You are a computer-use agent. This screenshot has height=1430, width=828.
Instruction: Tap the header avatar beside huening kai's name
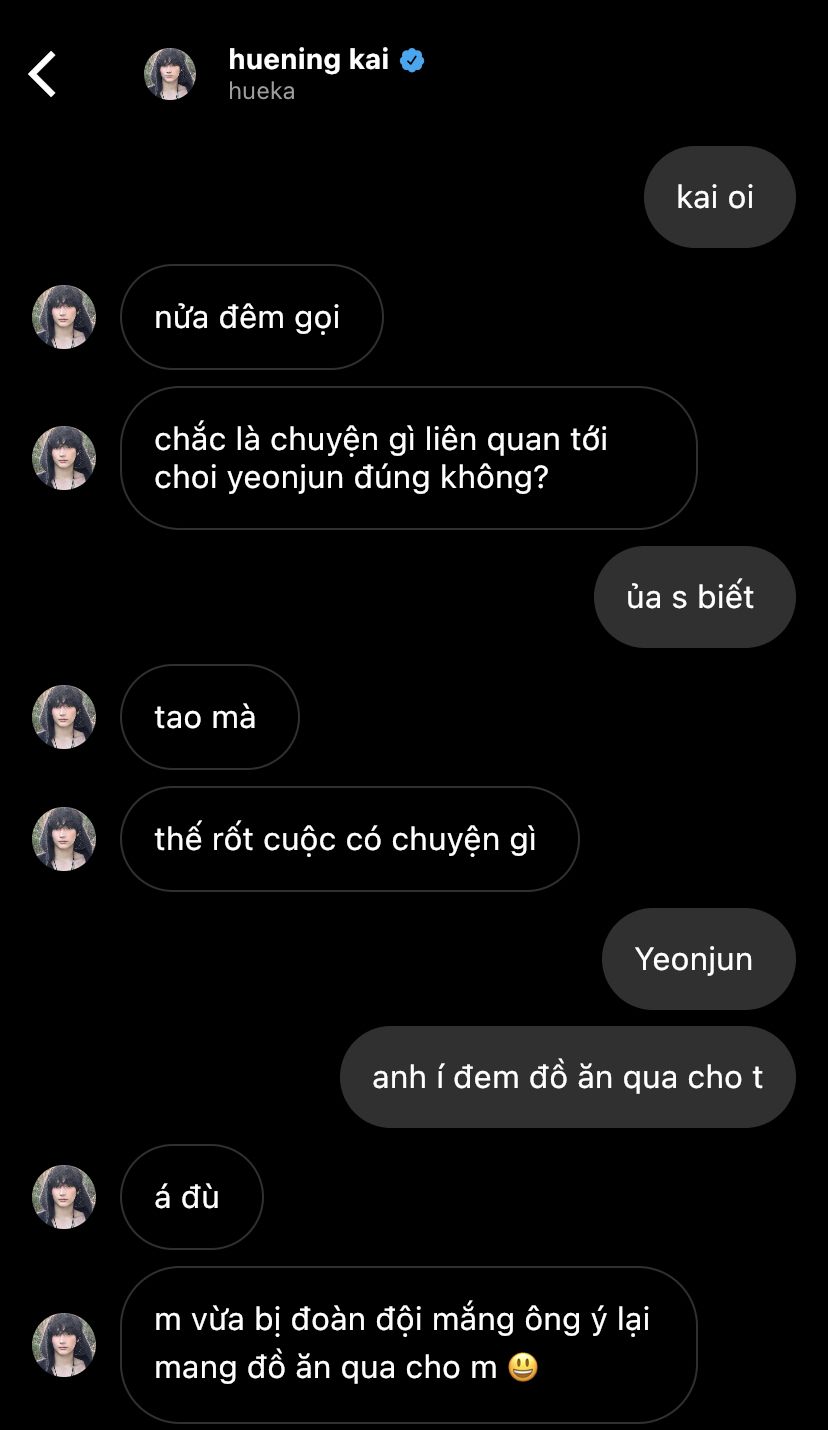(170, 74)
